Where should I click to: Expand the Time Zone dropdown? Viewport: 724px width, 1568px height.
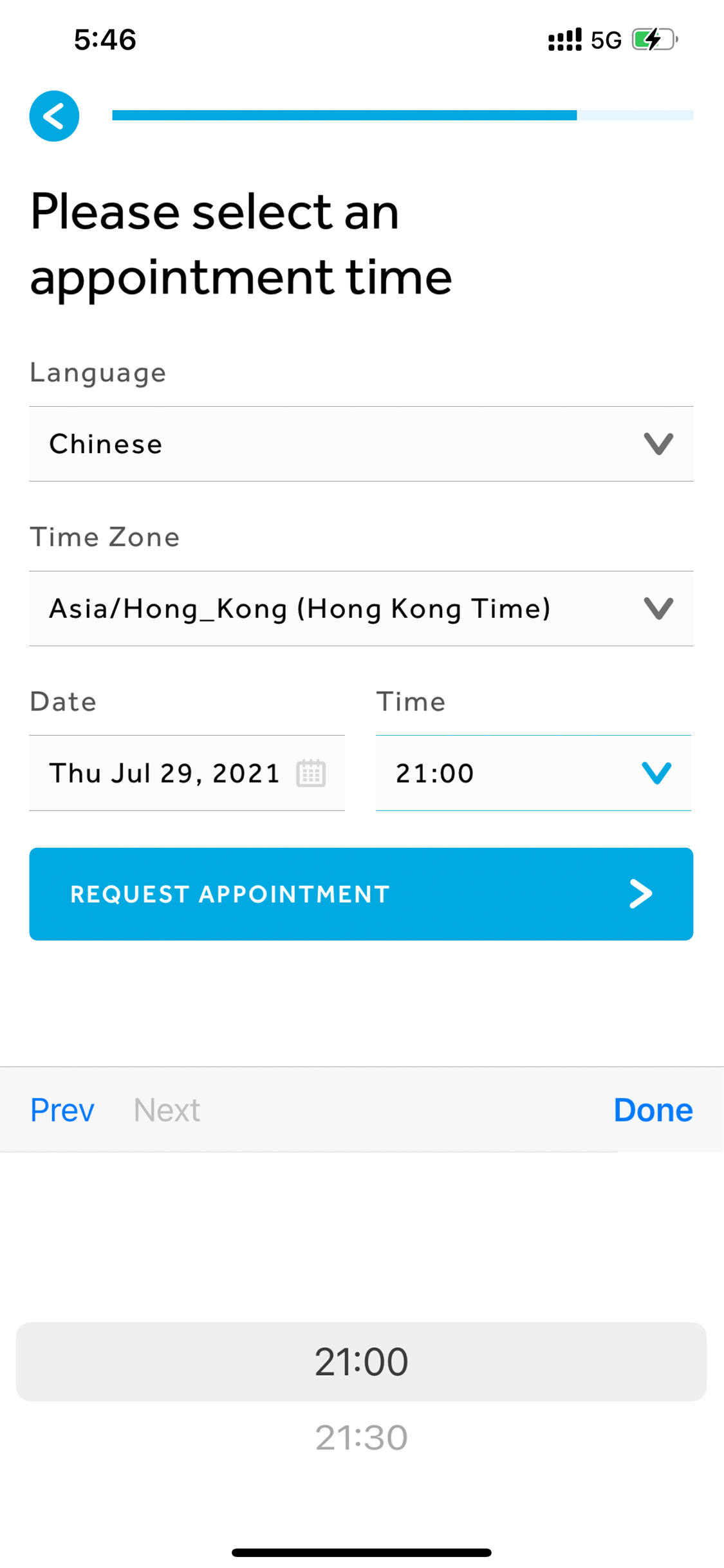pyautogui.click(x=361, y=608)
